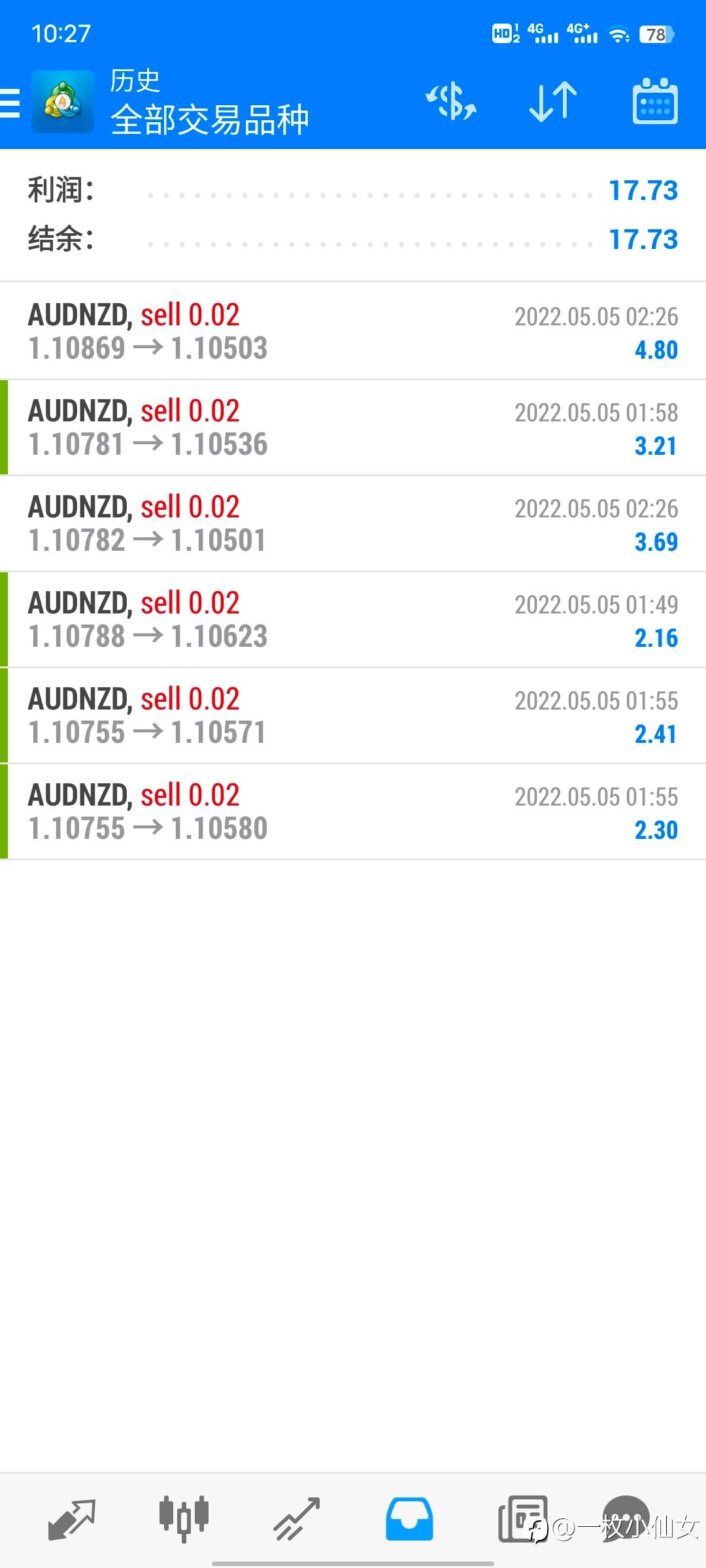The height and width of the screenshot is (1568, 706).
Task: Open AUDNZD trade with profit 3.21
Action: (353, 427)
